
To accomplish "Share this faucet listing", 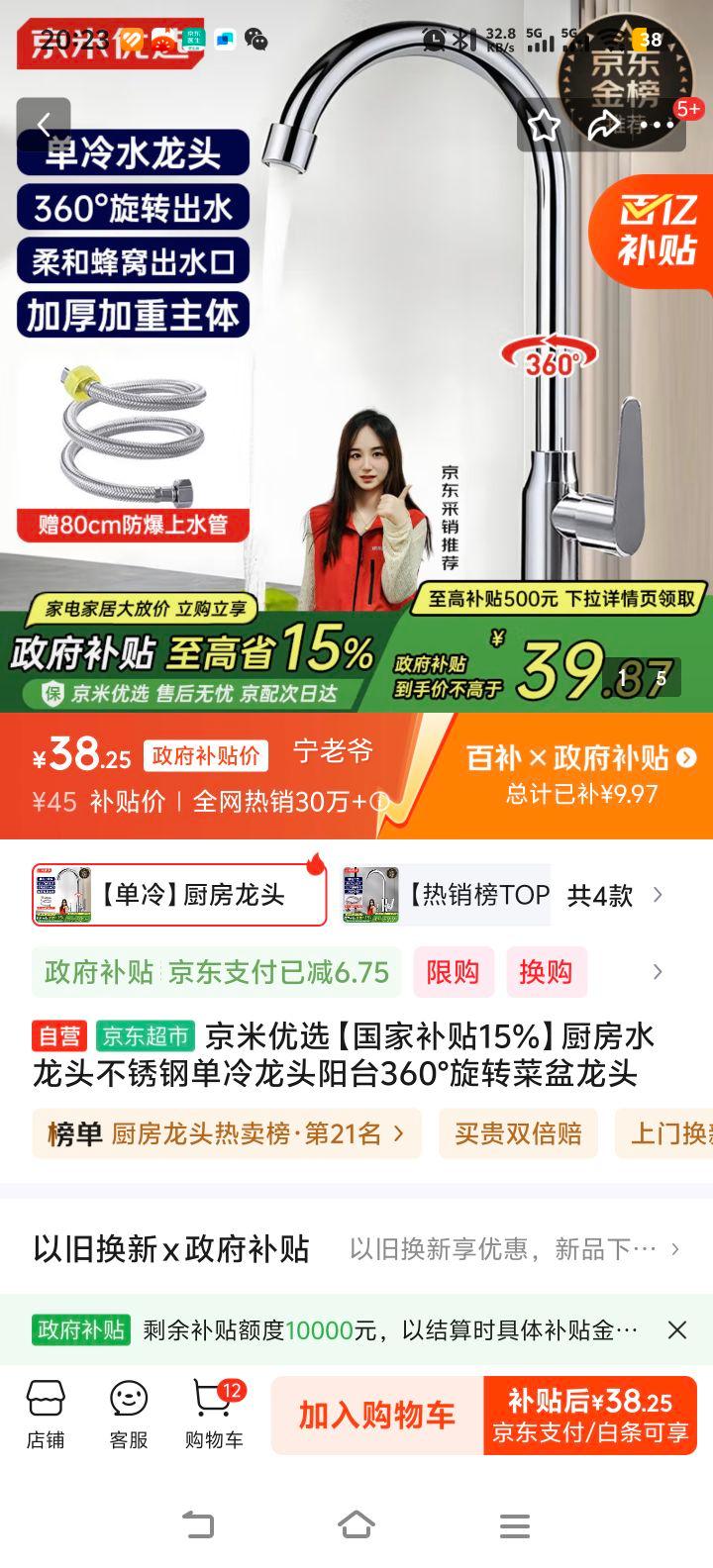I will (602, 126).
